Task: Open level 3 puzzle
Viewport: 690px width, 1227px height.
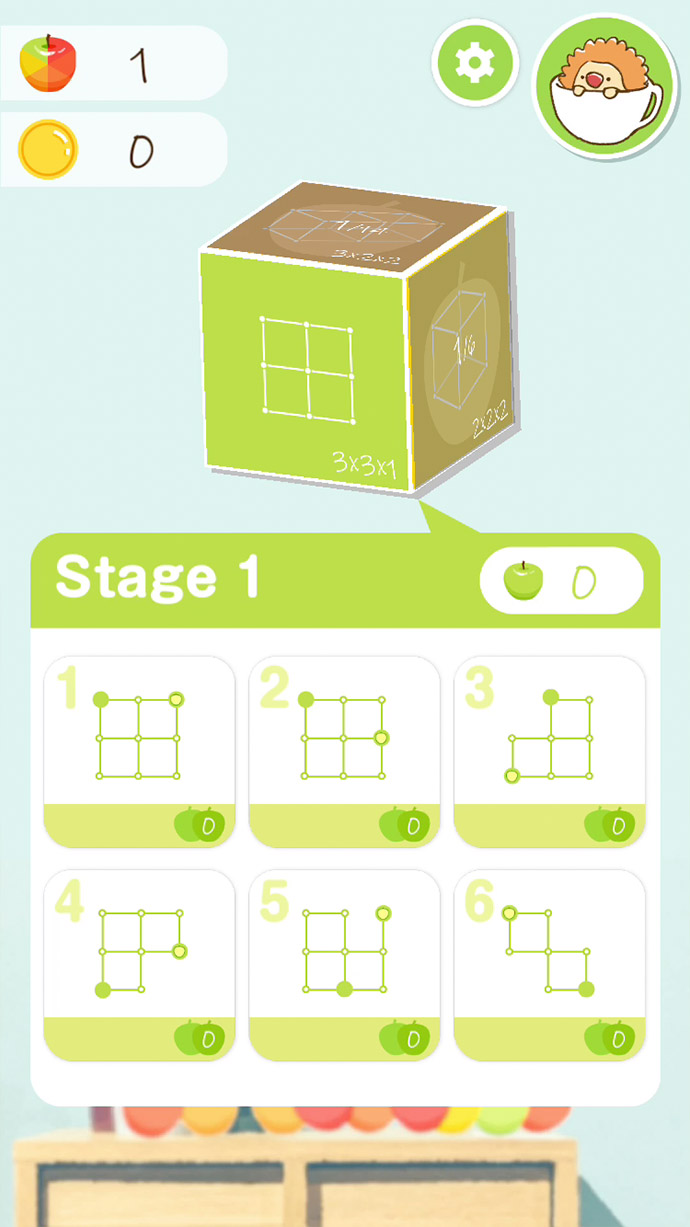Action: coord(549,750)
